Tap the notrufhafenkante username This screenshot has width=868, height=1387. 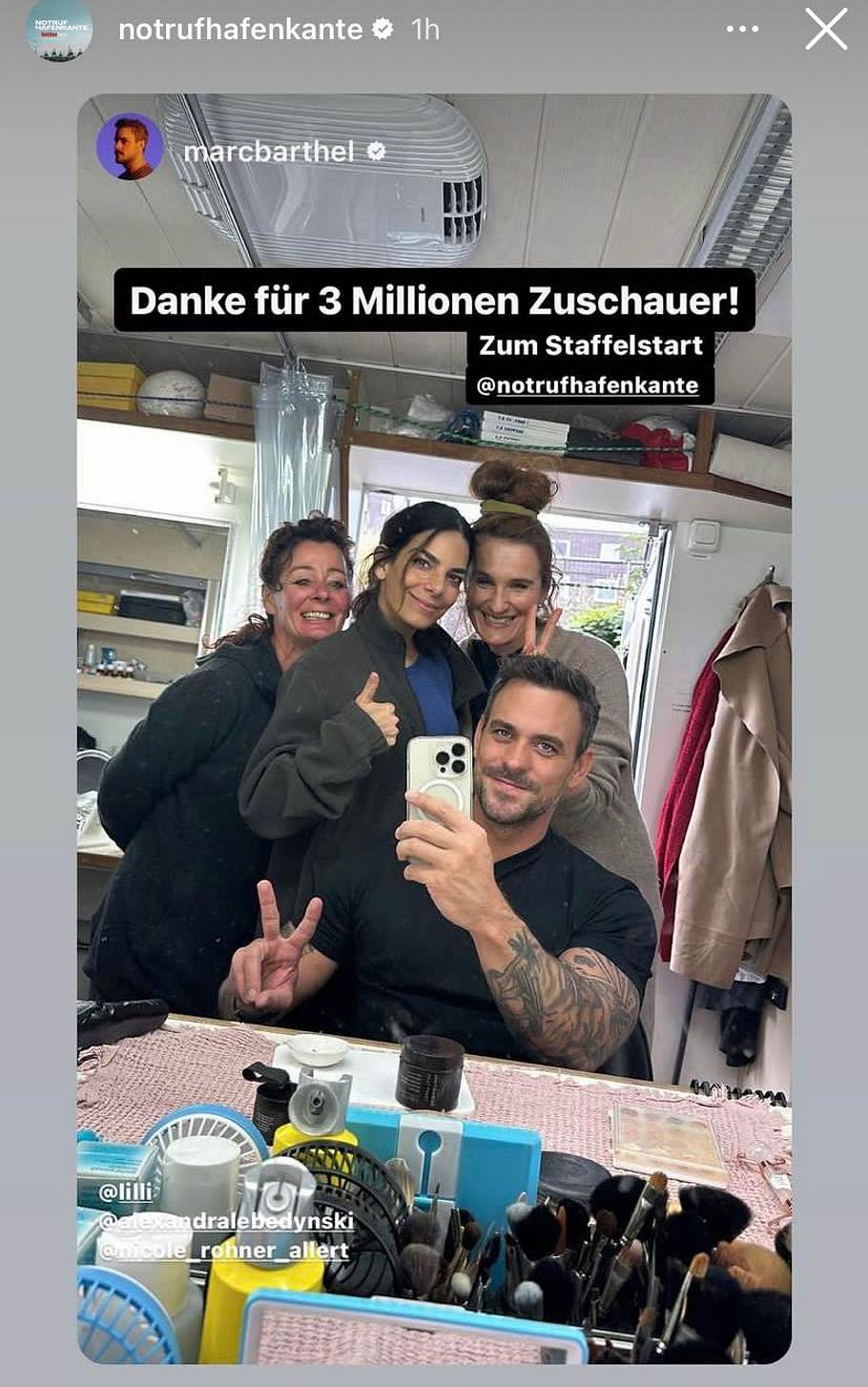tap(240, 30)
